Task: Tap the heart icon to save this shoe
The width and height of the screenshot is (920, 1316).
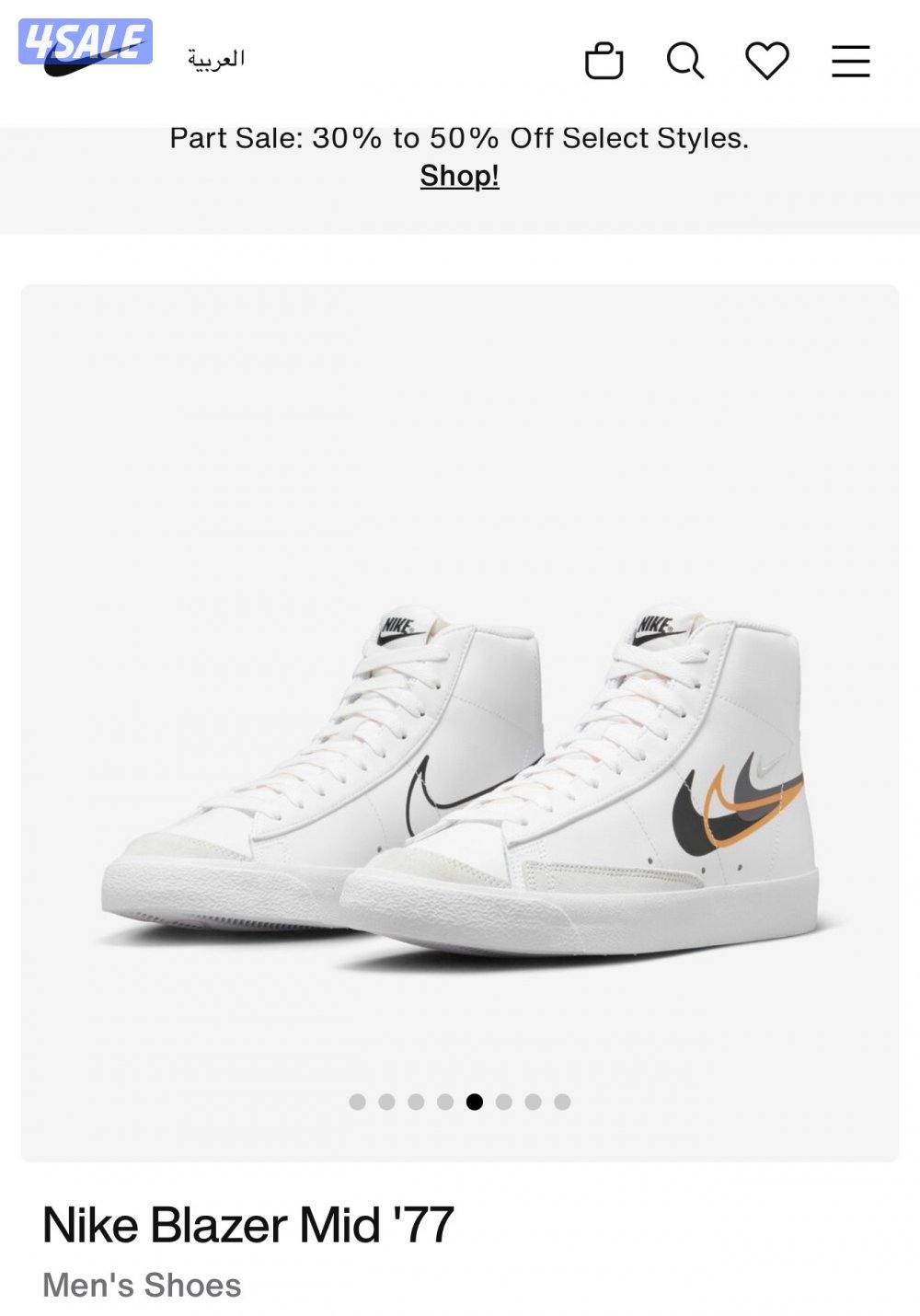Action: (x=769, y=60)
